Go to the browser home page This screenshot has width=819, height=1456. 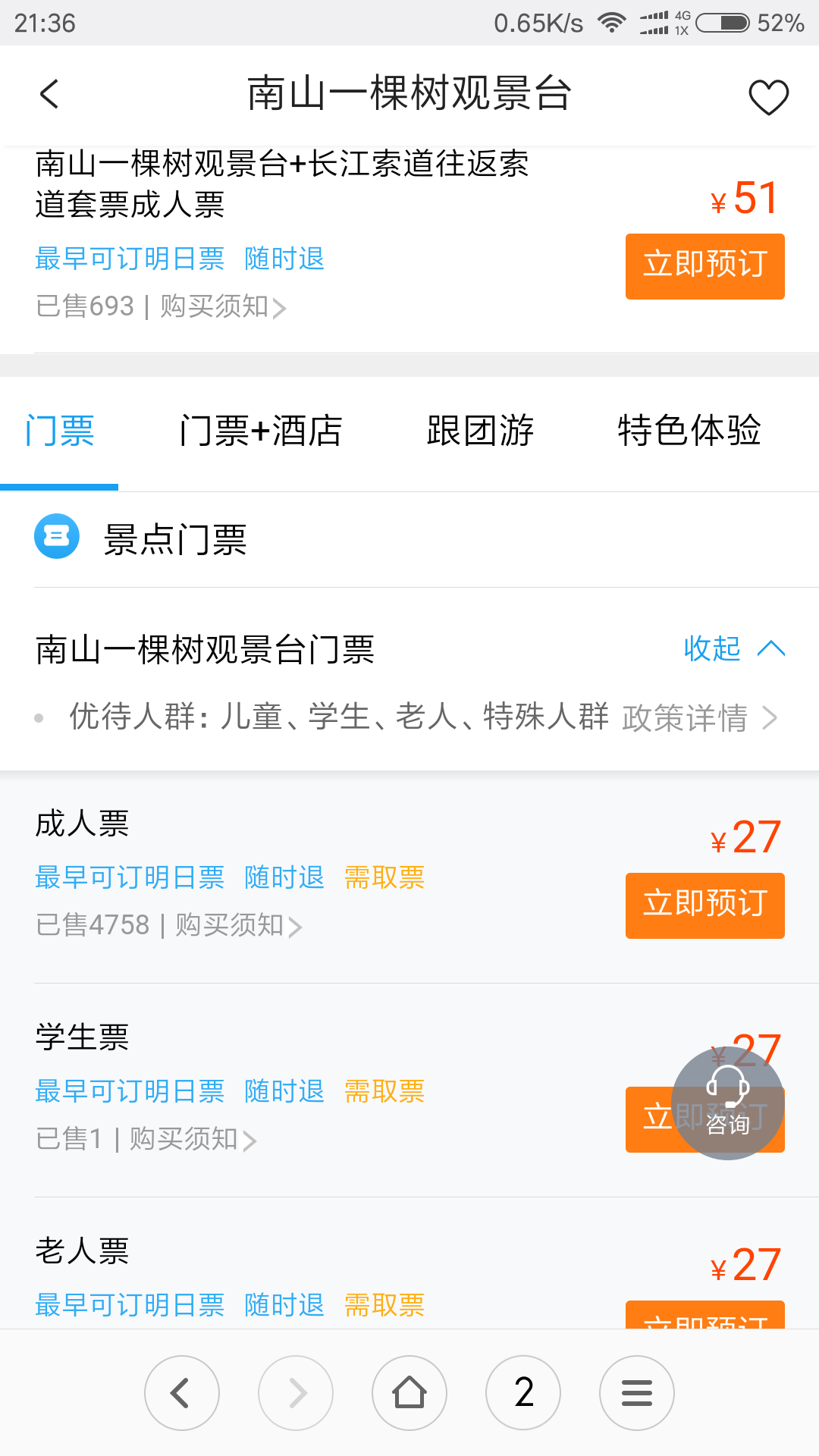(409, 1393)
